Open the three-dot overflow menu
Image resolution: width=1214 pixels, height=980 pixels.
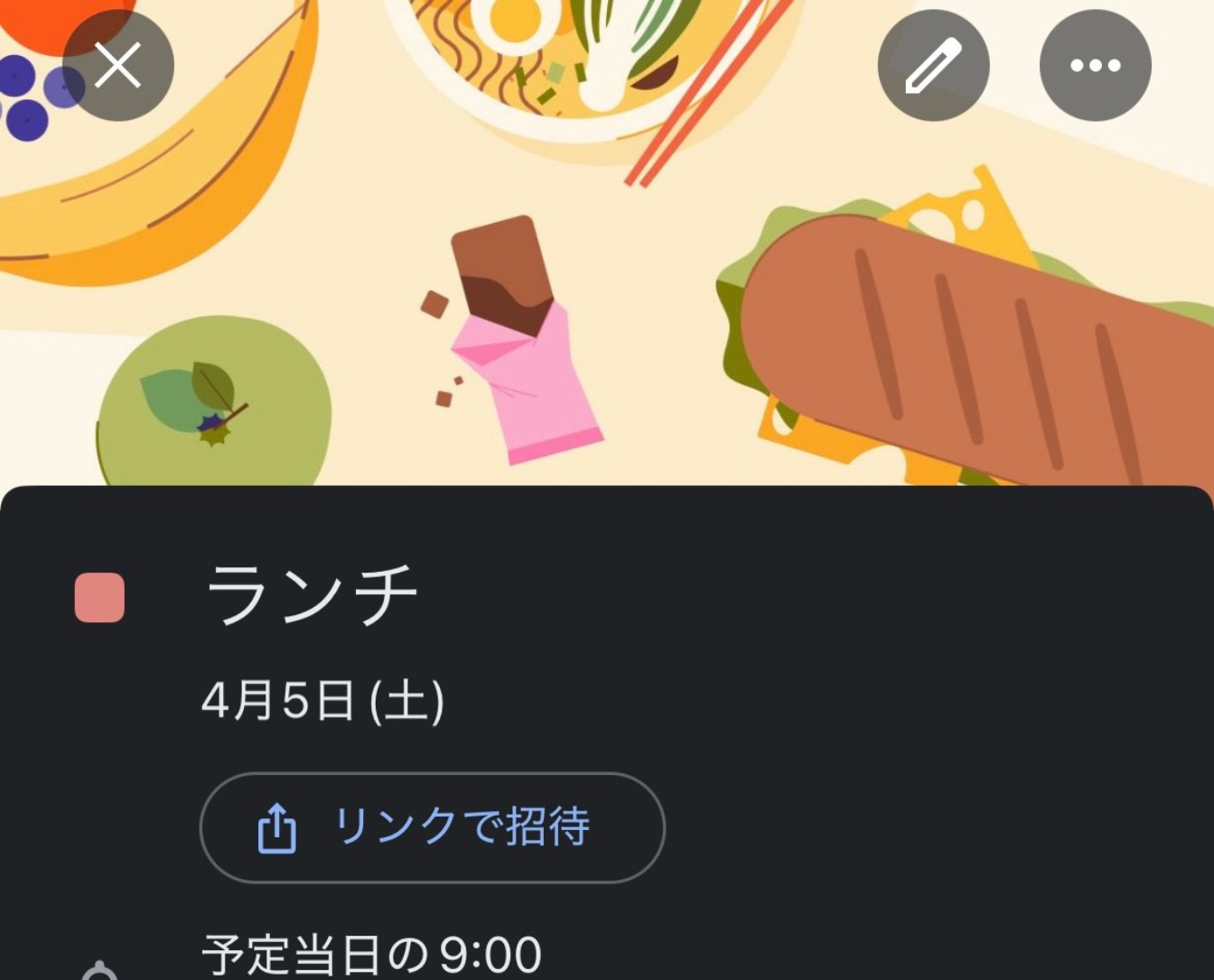[x=1095, y=66]
